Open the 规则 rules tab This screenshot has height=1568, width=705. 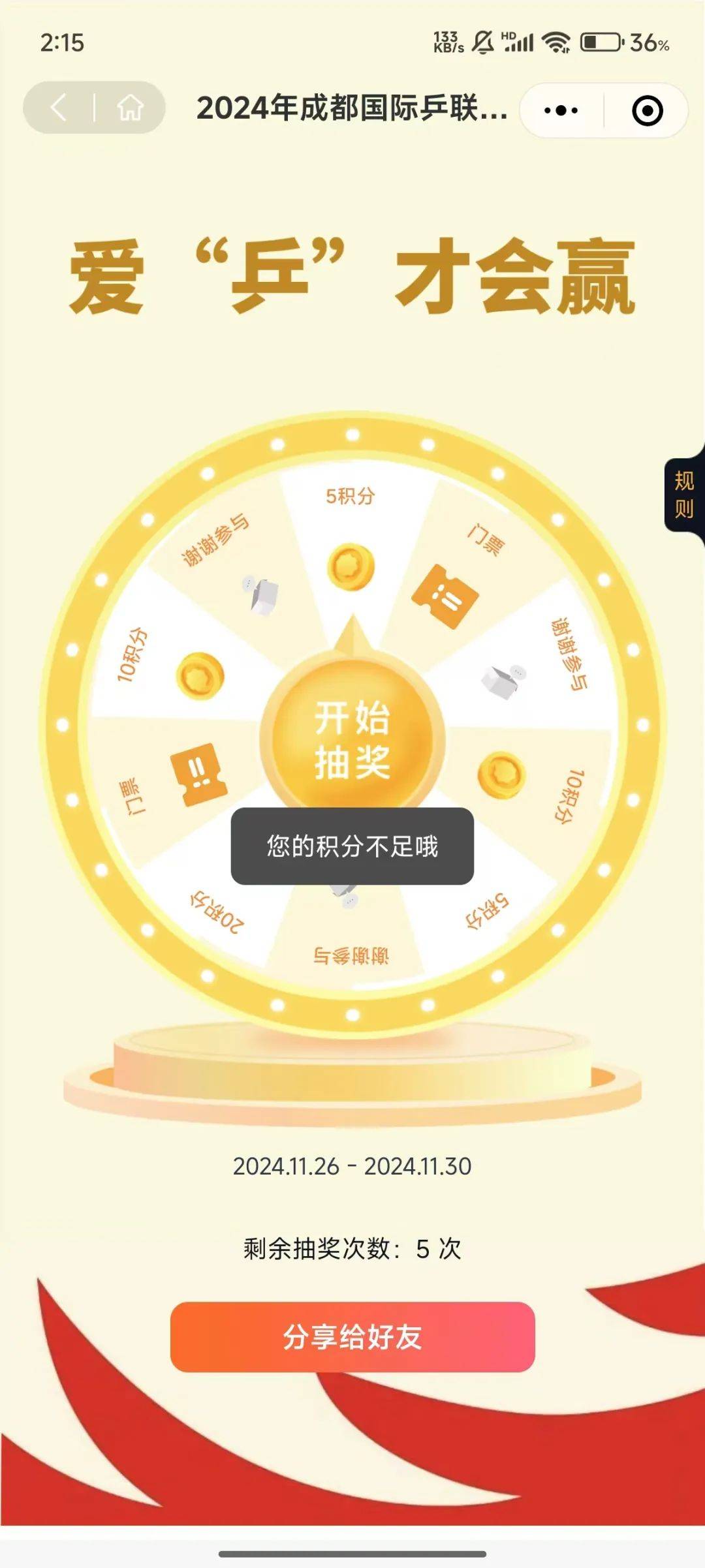point(683,495)
